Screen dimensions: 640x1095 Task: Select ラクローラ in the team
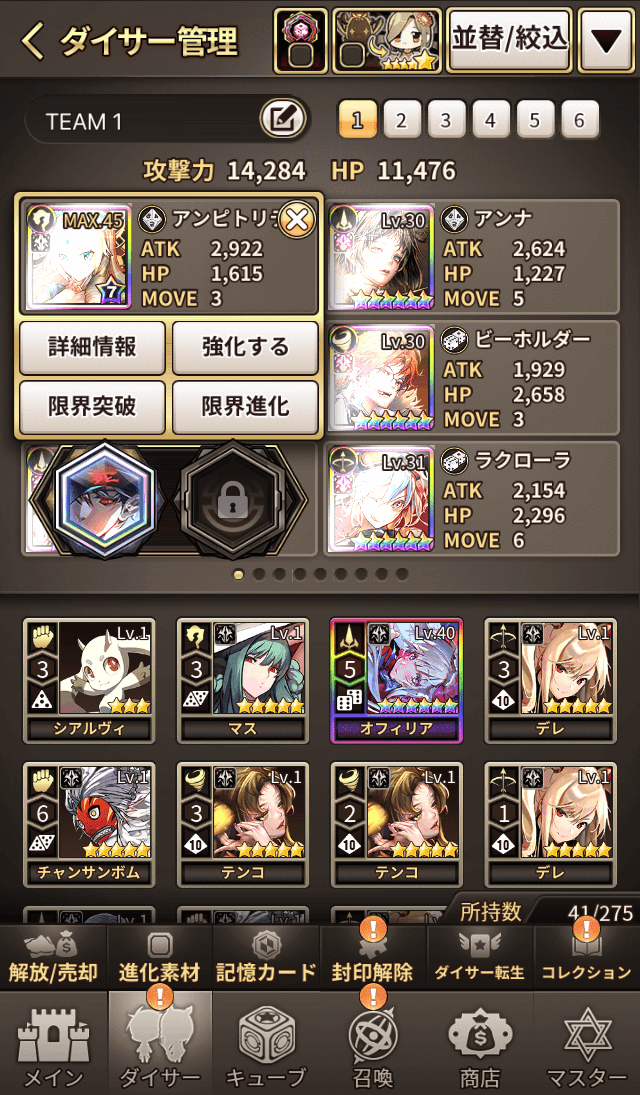[x=472, y=498]
